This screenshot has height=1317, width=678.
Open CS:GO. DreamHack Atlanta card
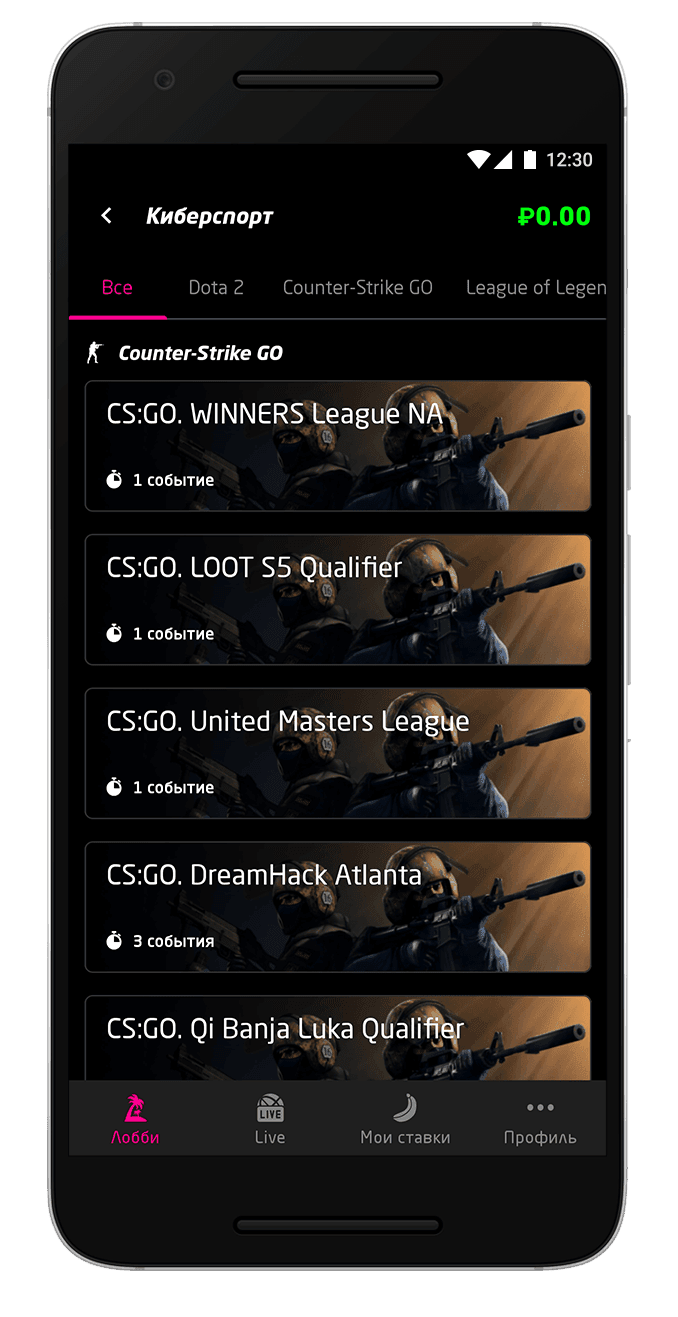click(x=338, y=907)
